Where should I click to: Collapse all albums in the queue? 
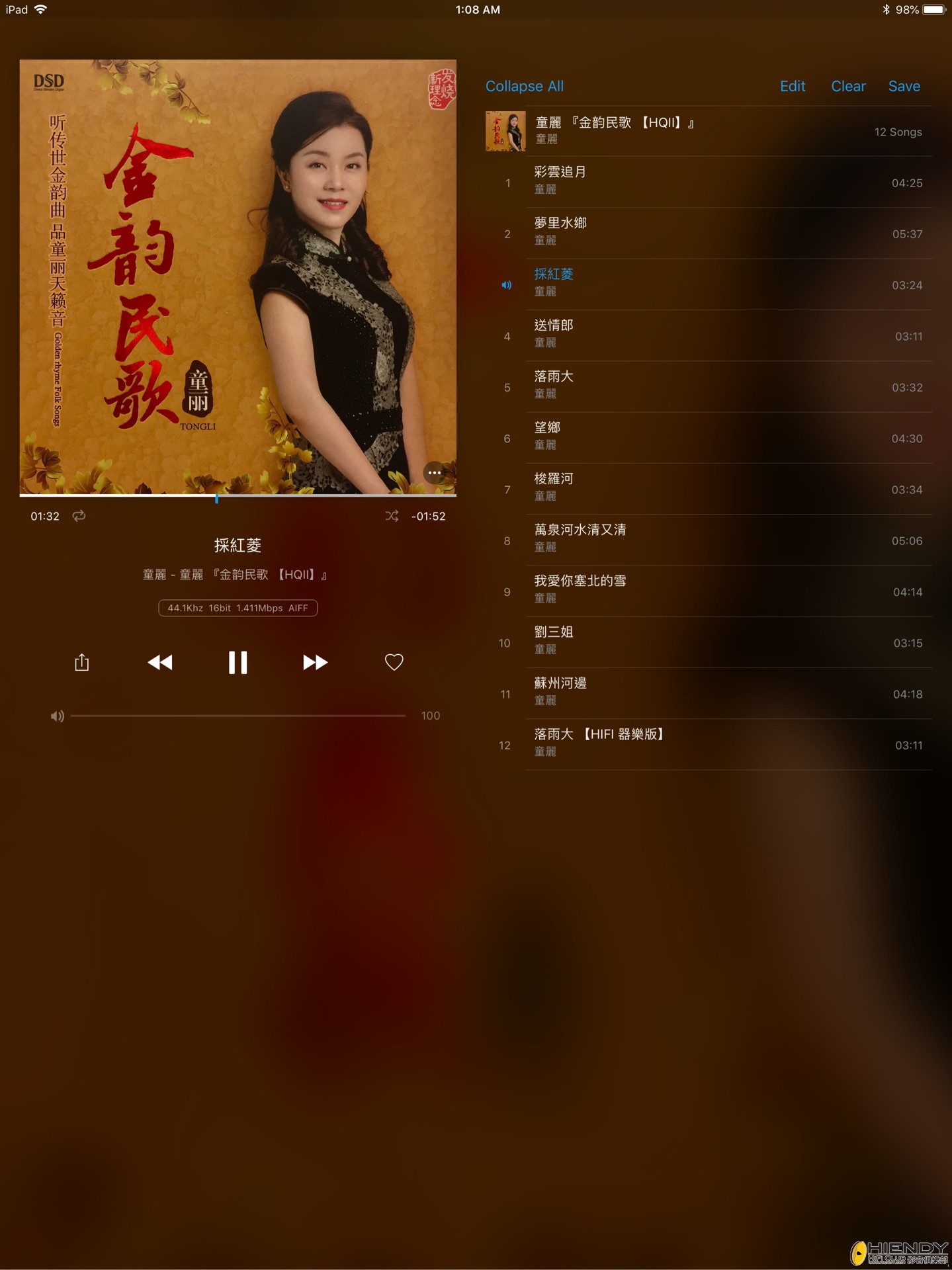coord(524,86)
